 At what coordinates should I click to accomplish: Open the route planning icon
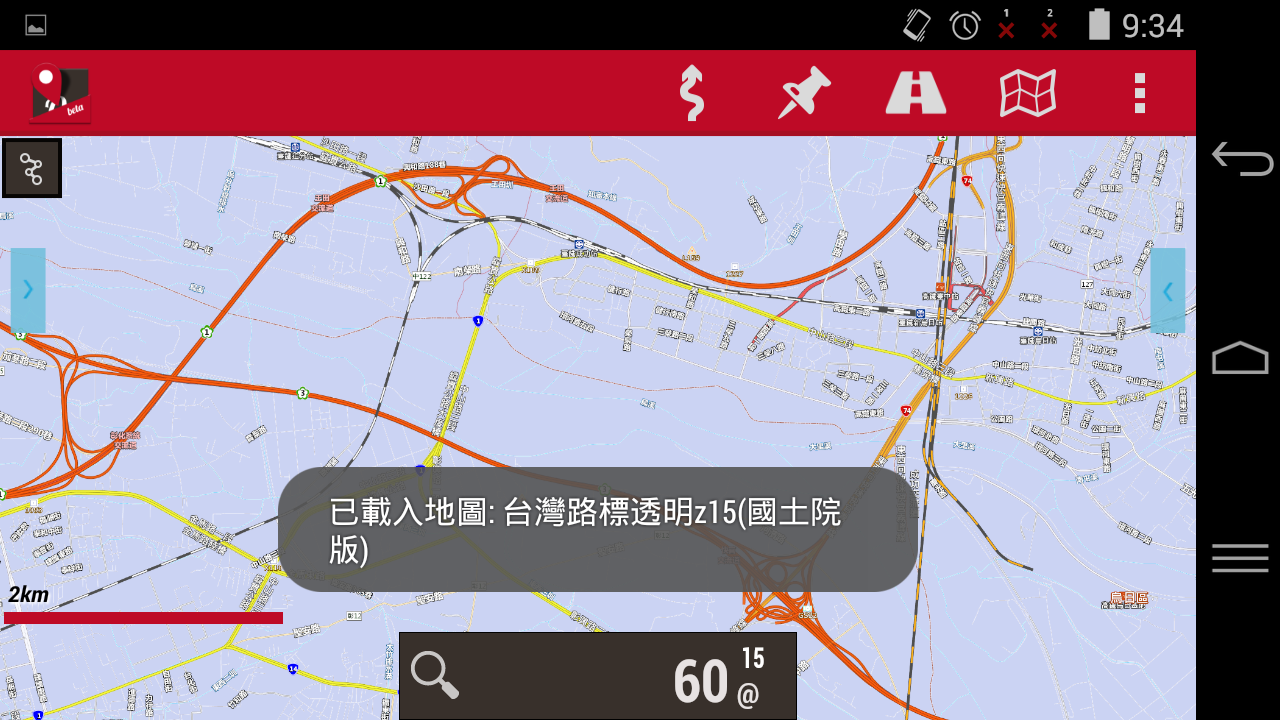pos(691,93)
